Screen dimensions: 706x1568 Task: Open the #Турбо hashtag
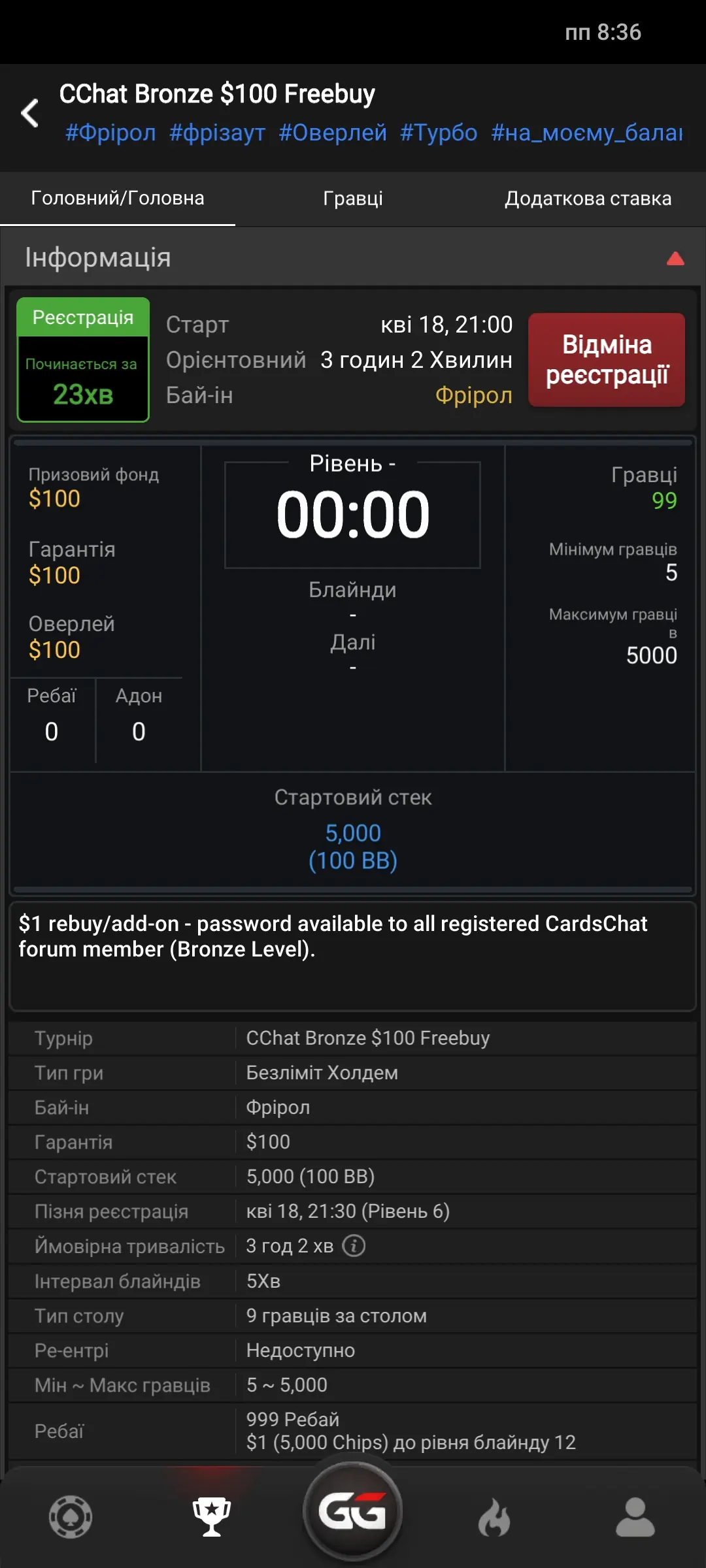439,133
